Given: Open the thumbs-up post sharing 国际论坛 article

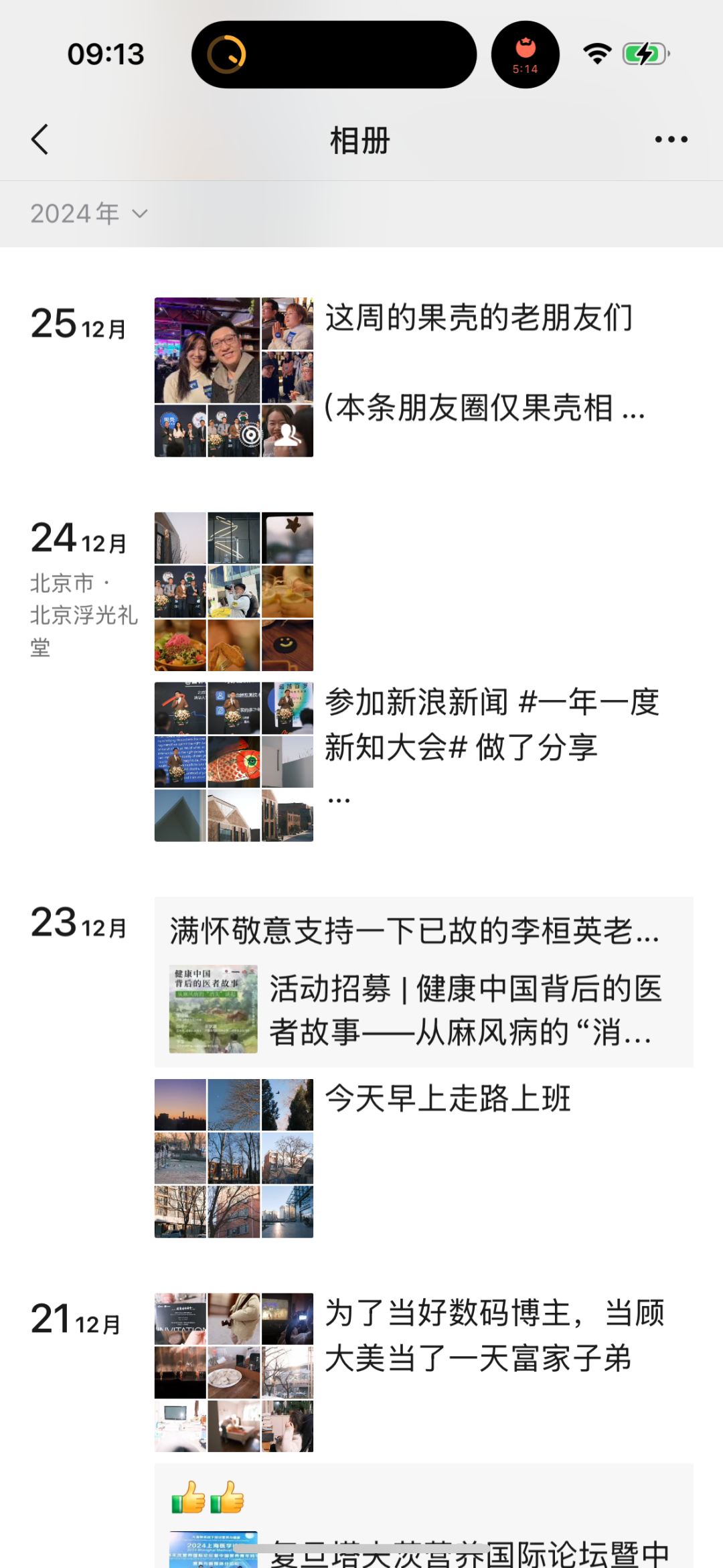Looking at the screenshot, I should [424, 1516].
